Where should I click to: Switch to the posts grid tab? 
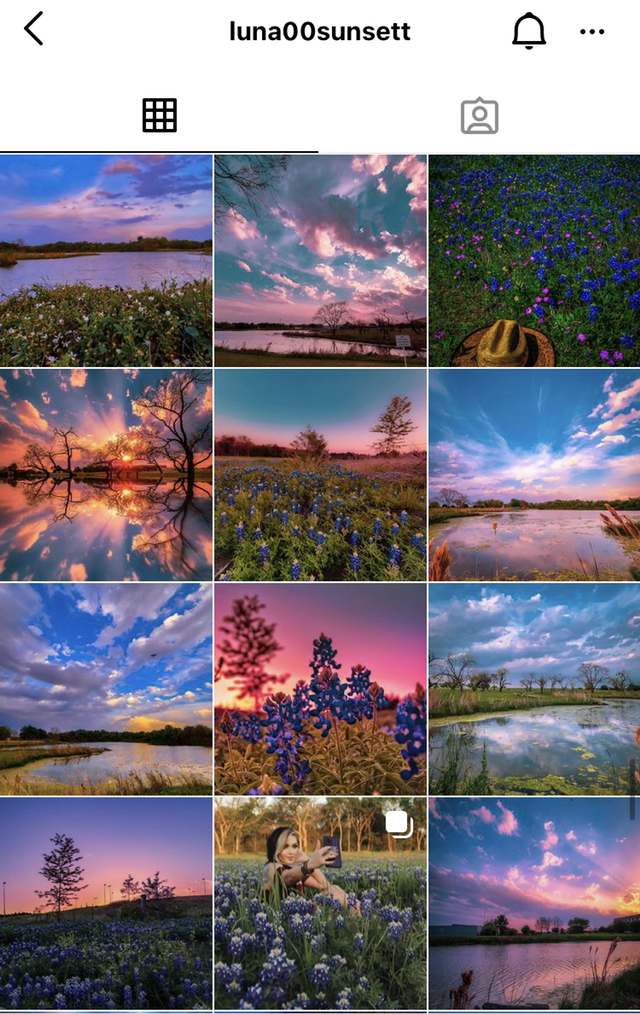pos(160,116)
